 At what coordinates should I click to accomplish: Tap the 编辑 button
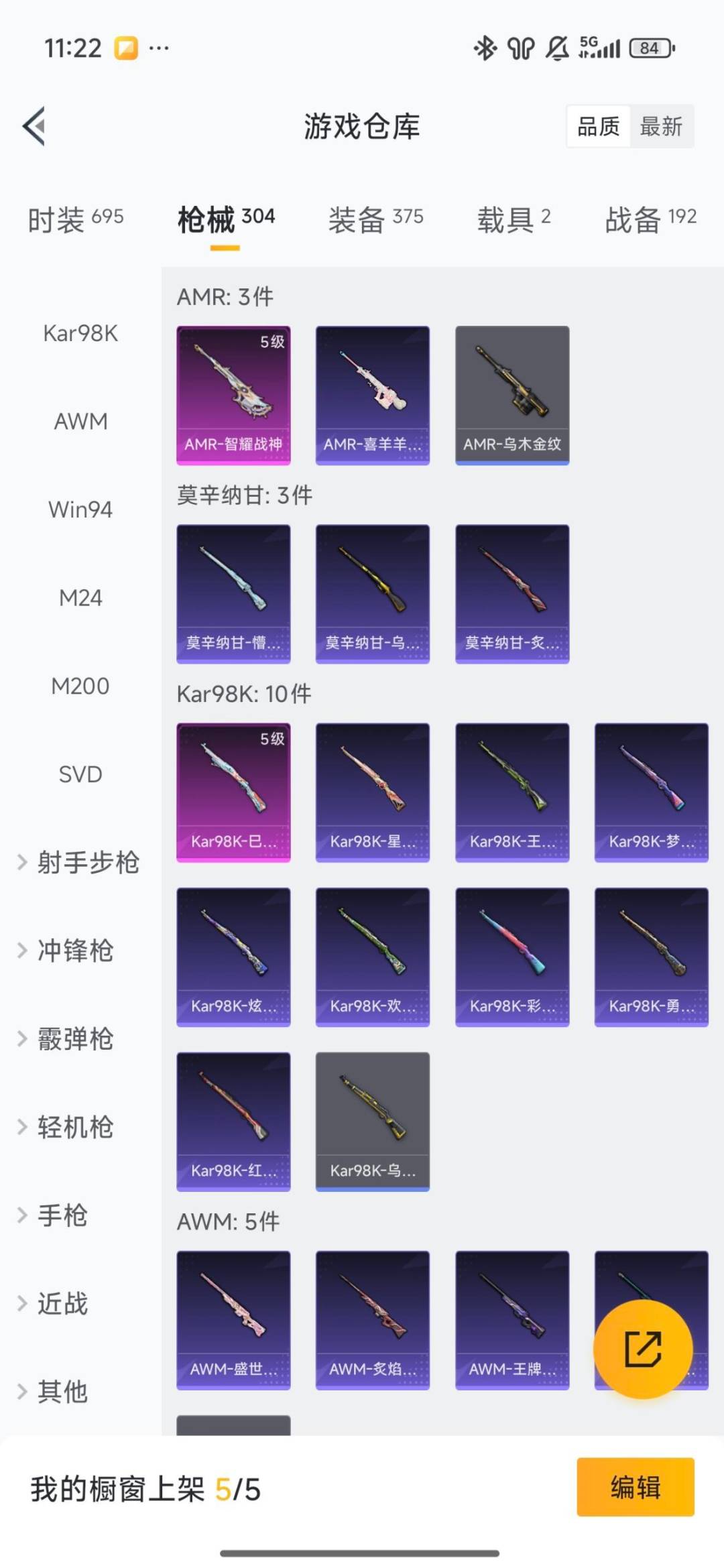click(635, 1487)
